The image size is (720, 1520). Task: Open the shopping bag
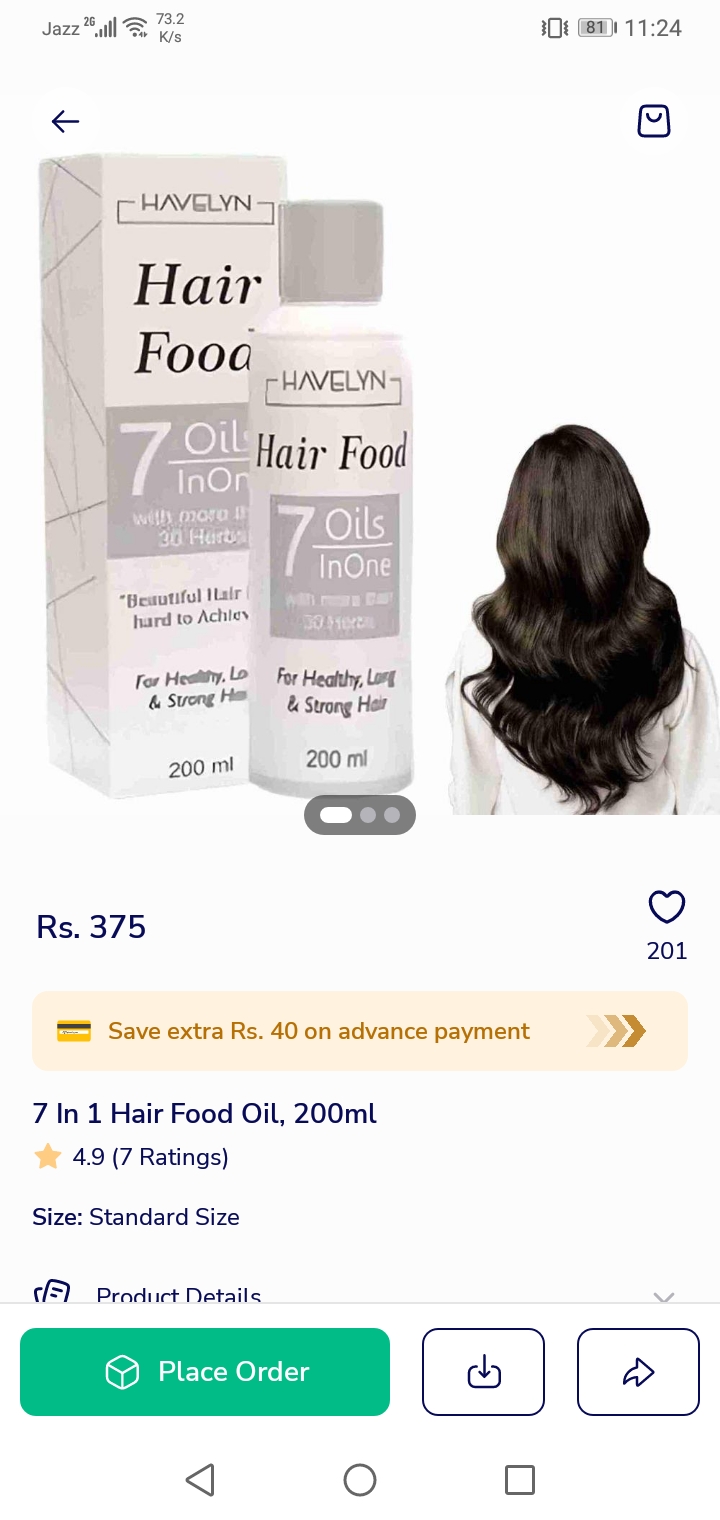coord(654,121)
